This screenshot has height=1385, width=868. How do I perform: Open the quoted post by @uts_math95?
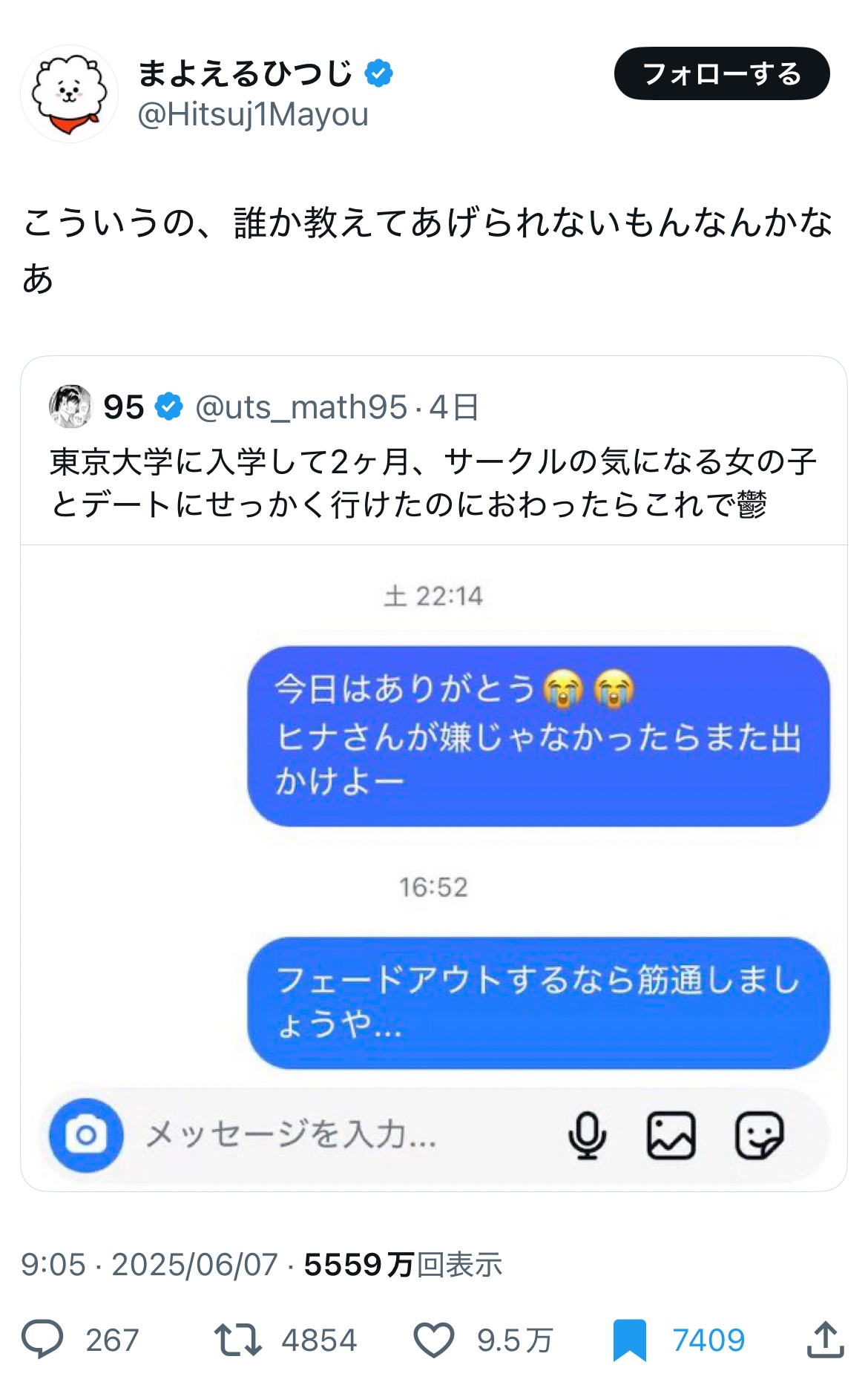(x=433, y=482)
